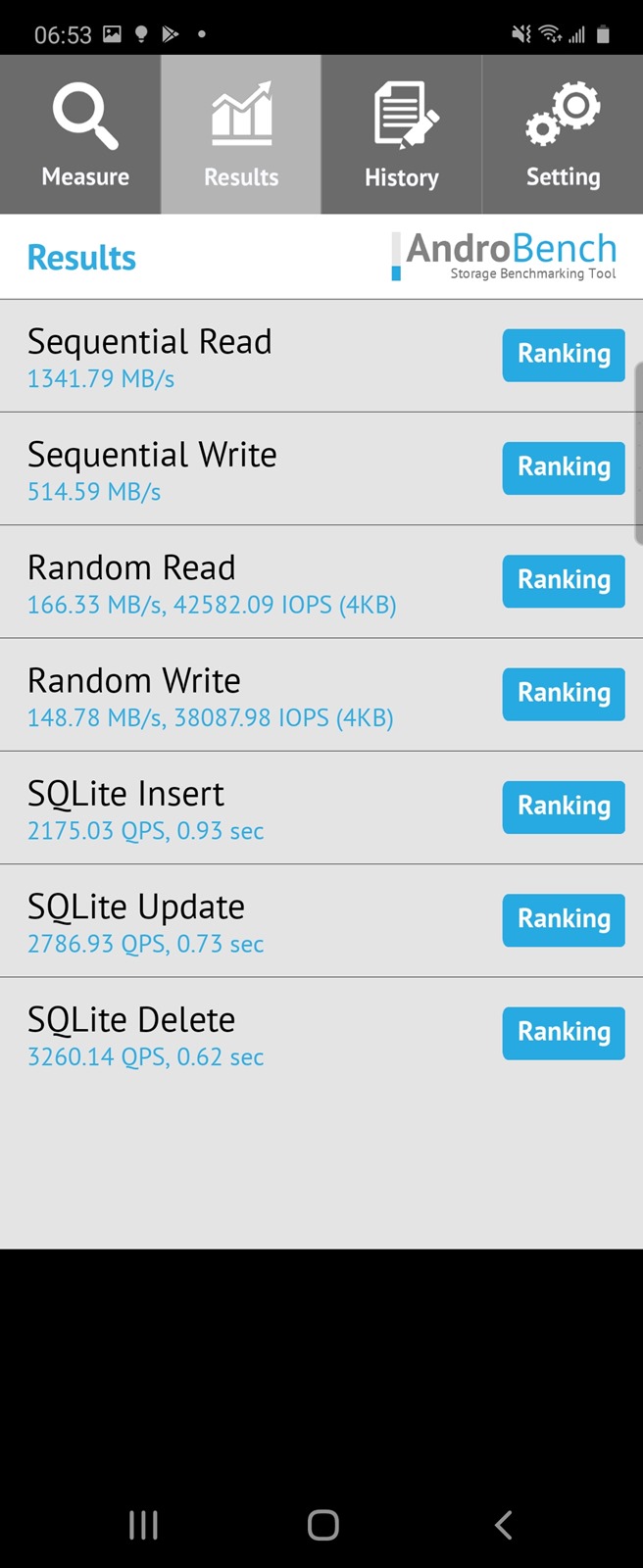Open Ranking for Random Read
Image resolution: width=643 pixels, height=1568 pixels.
tap(564, 581)
